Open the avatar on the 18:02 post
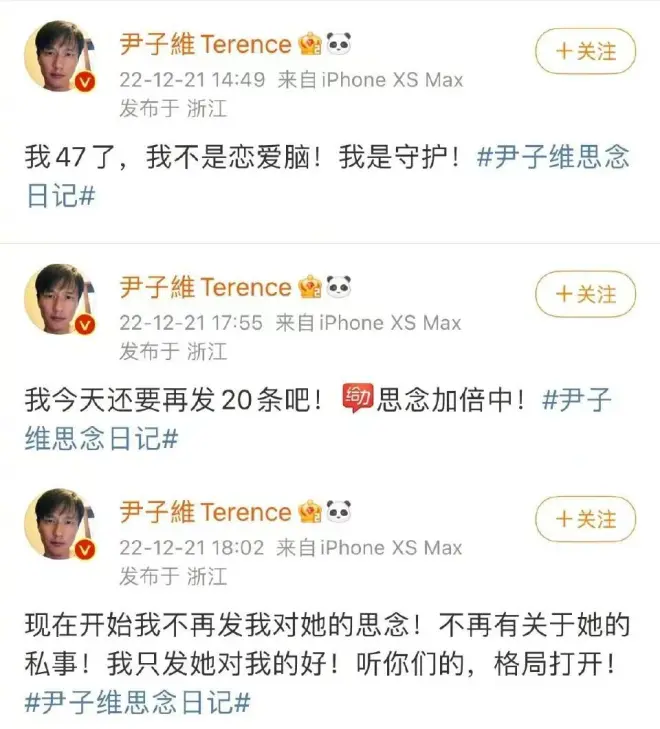 (55, 524)
